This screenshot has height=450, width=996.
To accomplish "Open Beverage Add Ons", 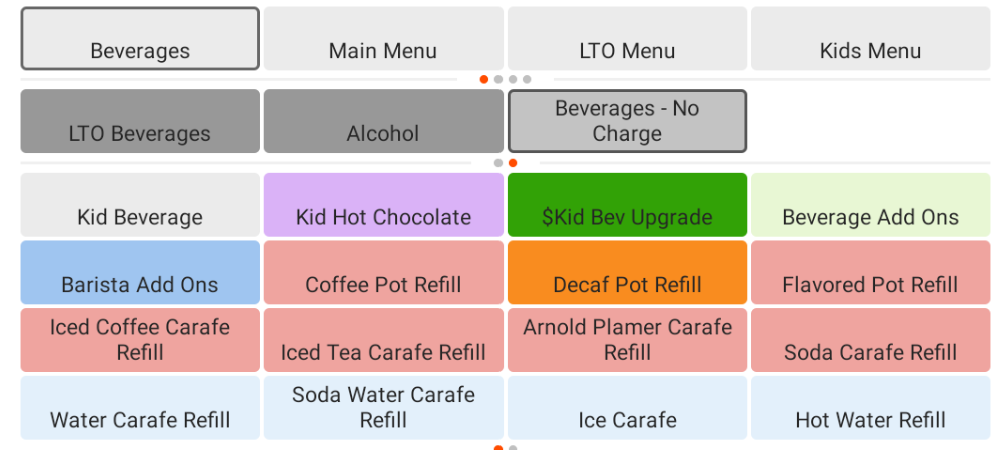I will (x=870, y=205).
